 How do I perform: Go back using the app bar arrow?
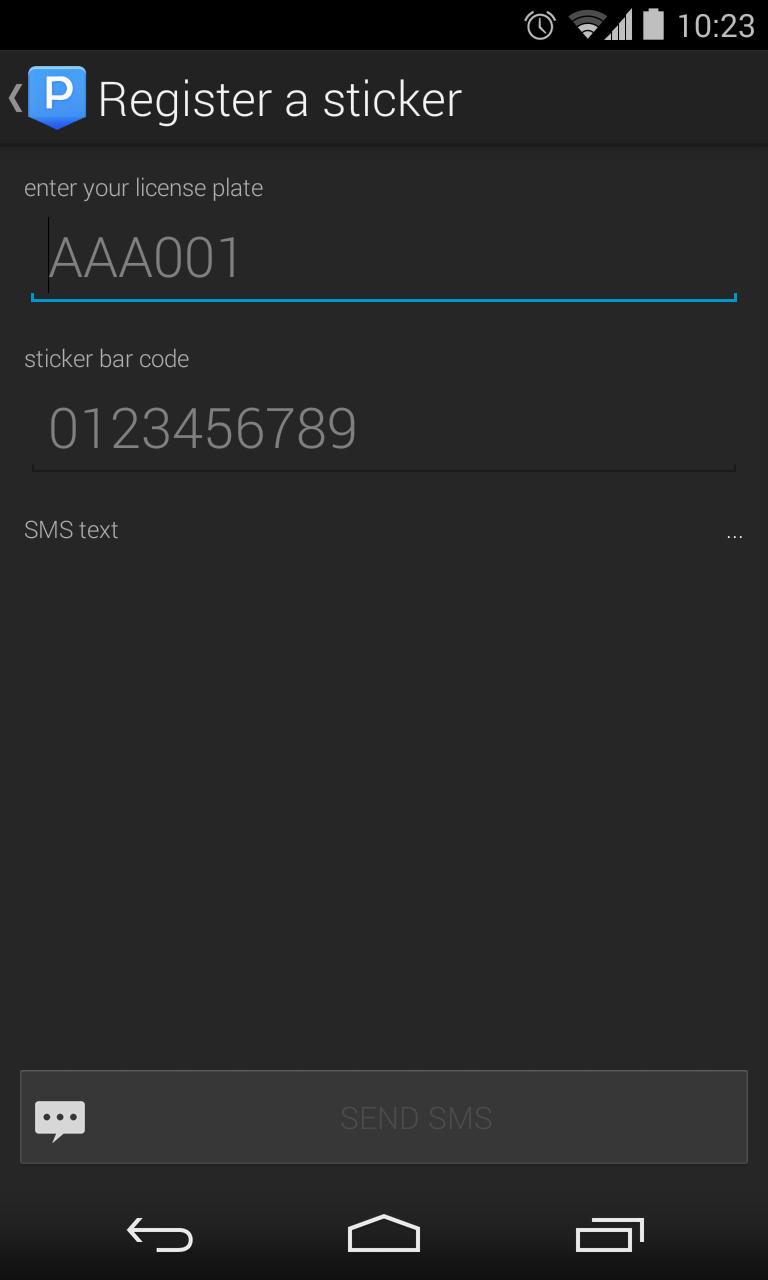tap(16, 98)
